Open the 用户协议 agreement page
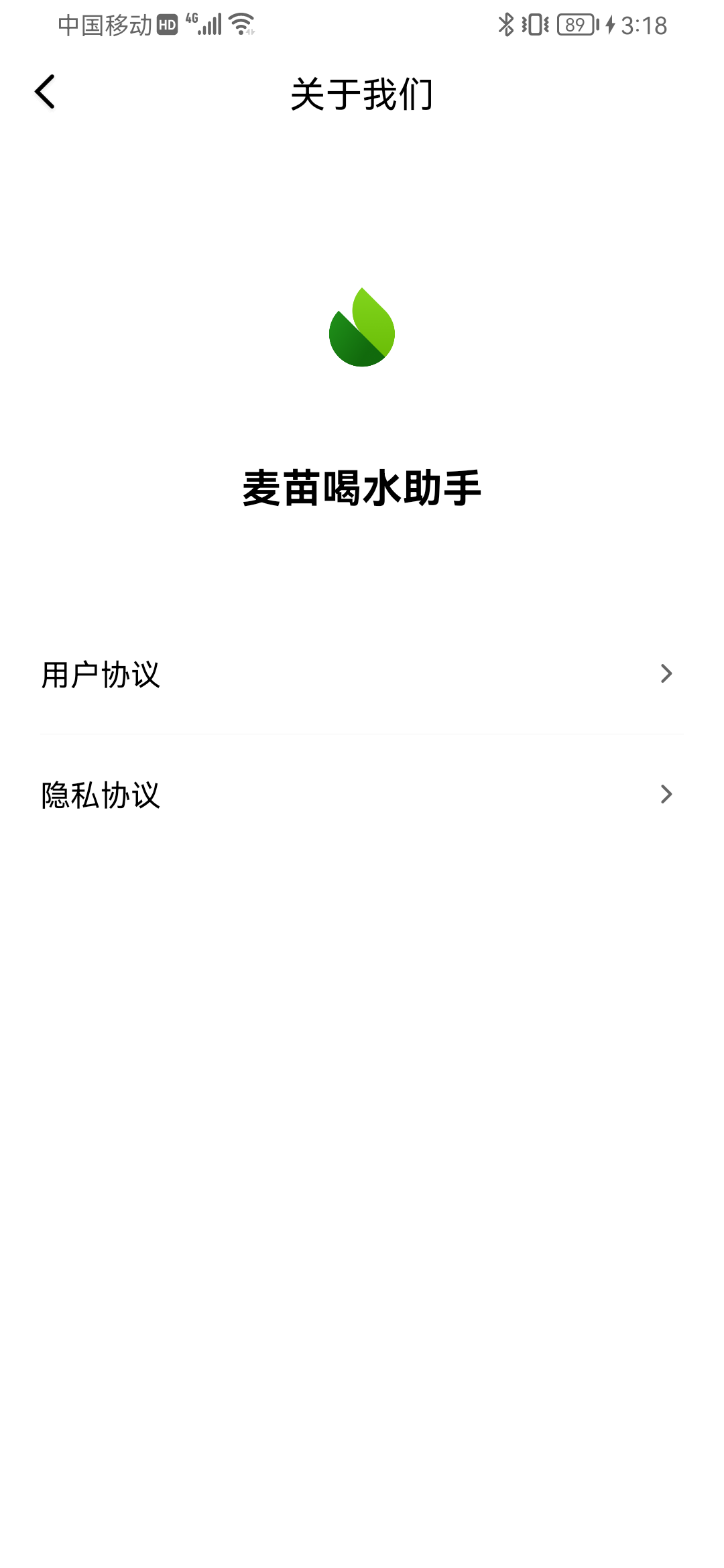This screenshot has width=724, height=1568. pos(101,673)
